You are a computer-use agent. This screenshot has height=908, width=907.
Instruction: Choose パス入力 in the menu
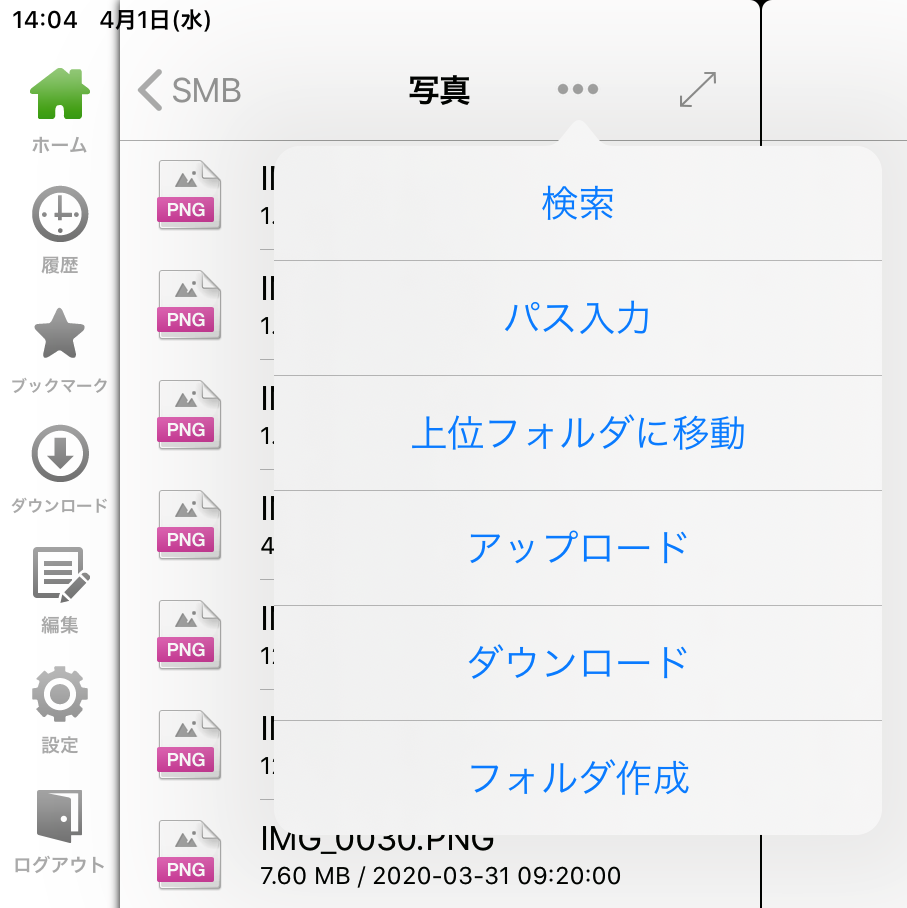click(578, 319)
